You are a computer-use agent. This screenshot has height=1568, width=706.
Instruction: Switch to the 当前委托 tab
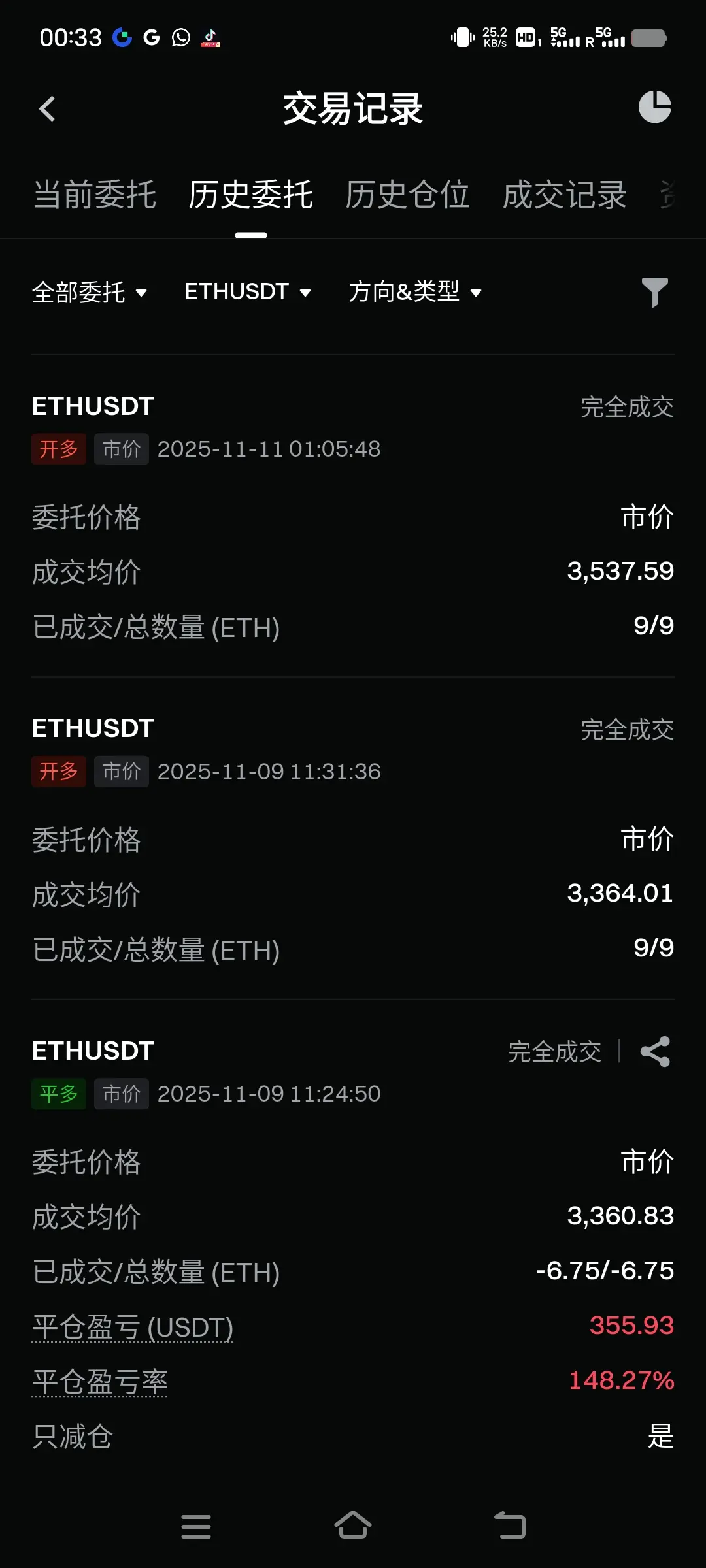tap(95, 195)
